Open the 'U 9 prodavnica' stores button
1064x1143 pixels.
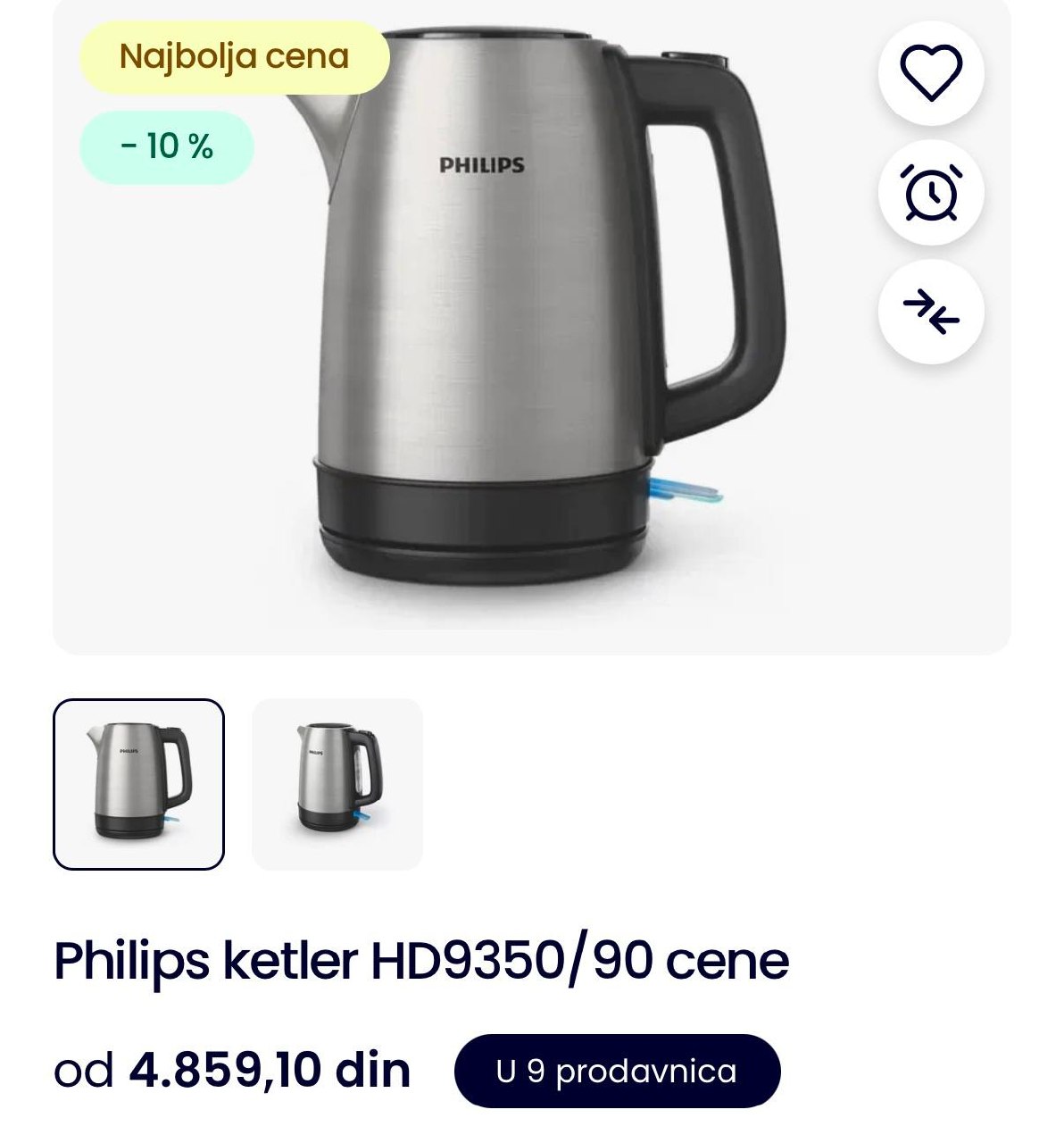617,1071
